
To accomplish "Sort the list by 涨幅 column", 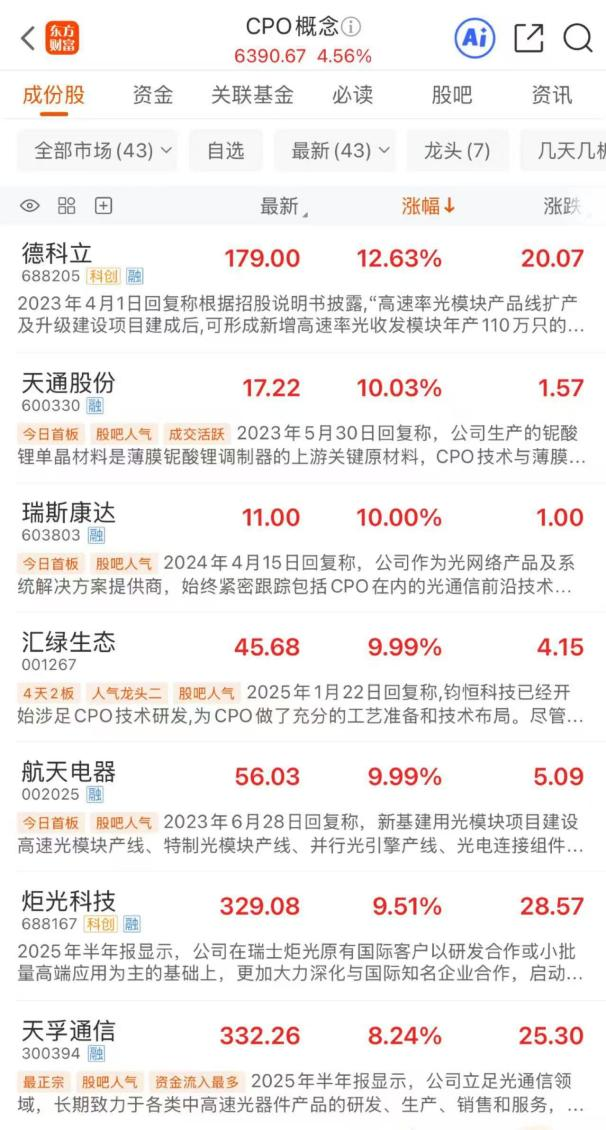I will click(428, 207).
